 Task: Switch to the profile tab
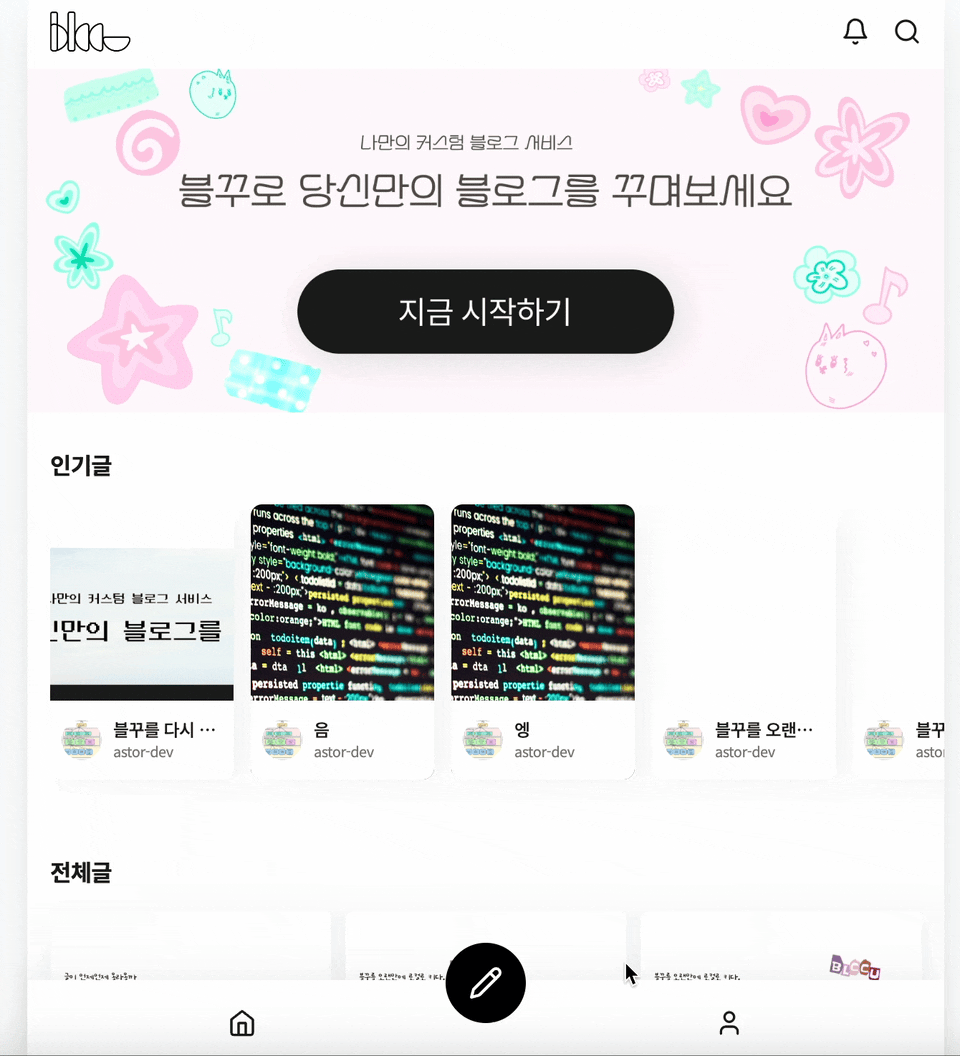(x=729, y=1023)
